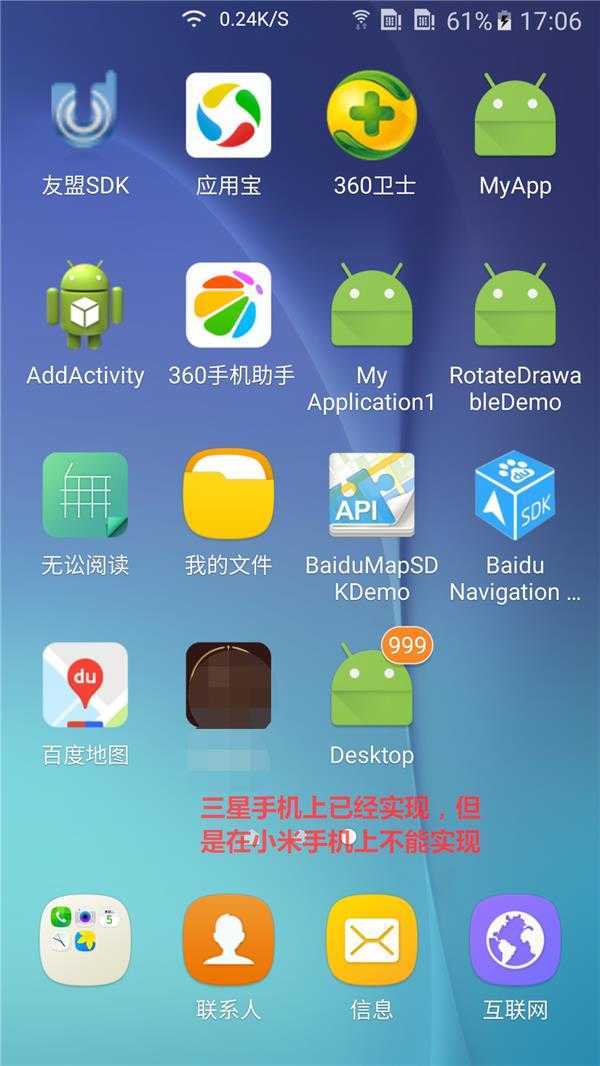Open 我的文件 file manager

click(228, 495)
